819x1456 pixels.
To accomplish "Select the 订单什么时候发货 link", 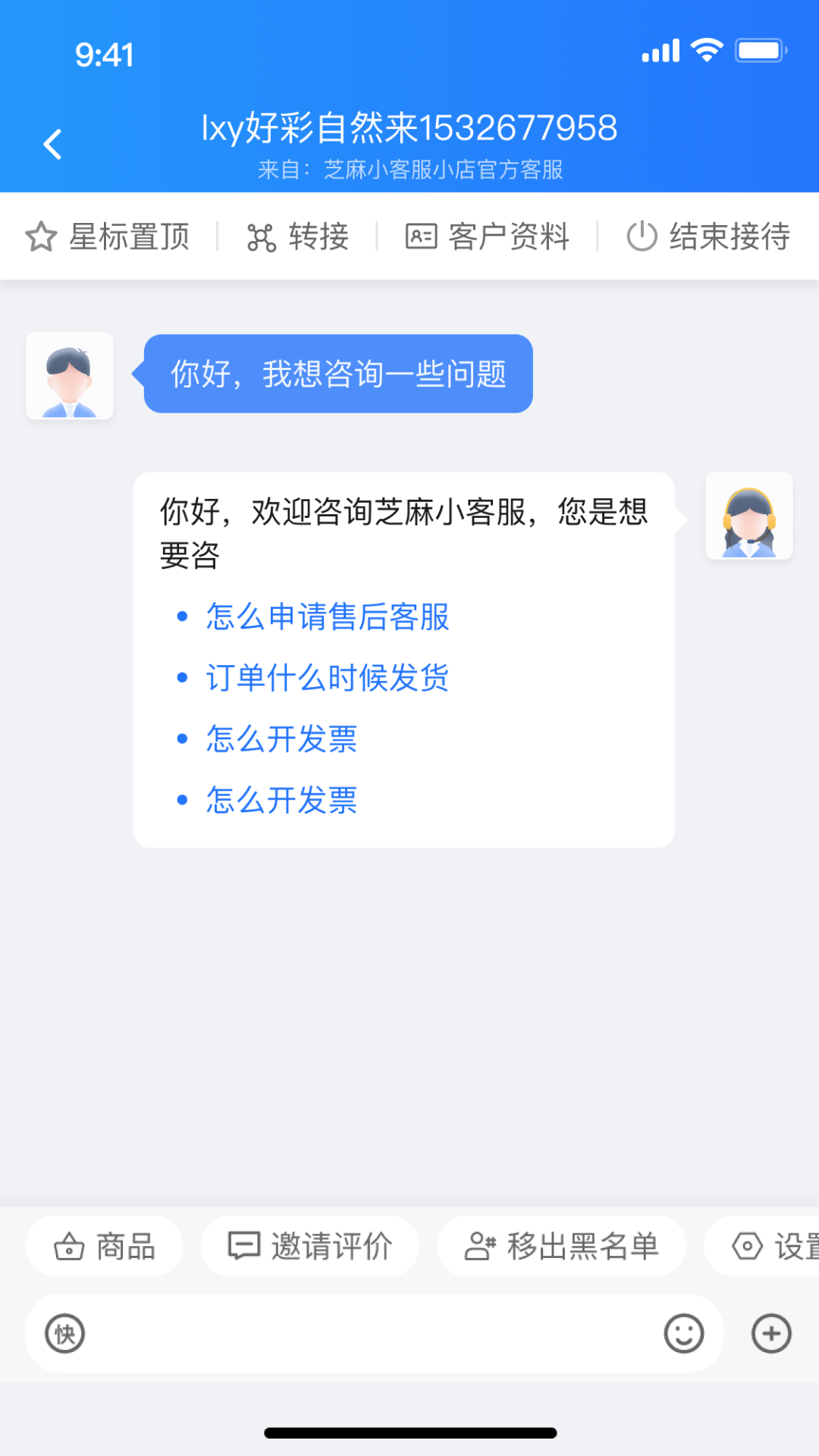I will coord(328,678).
